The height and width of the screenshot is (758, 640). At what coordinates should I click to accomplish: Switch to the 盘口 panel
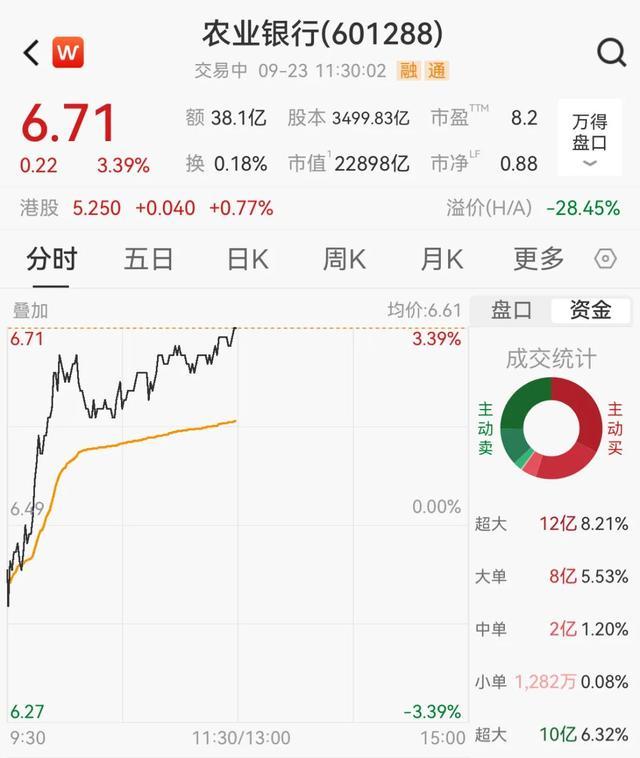pos(511,311)
